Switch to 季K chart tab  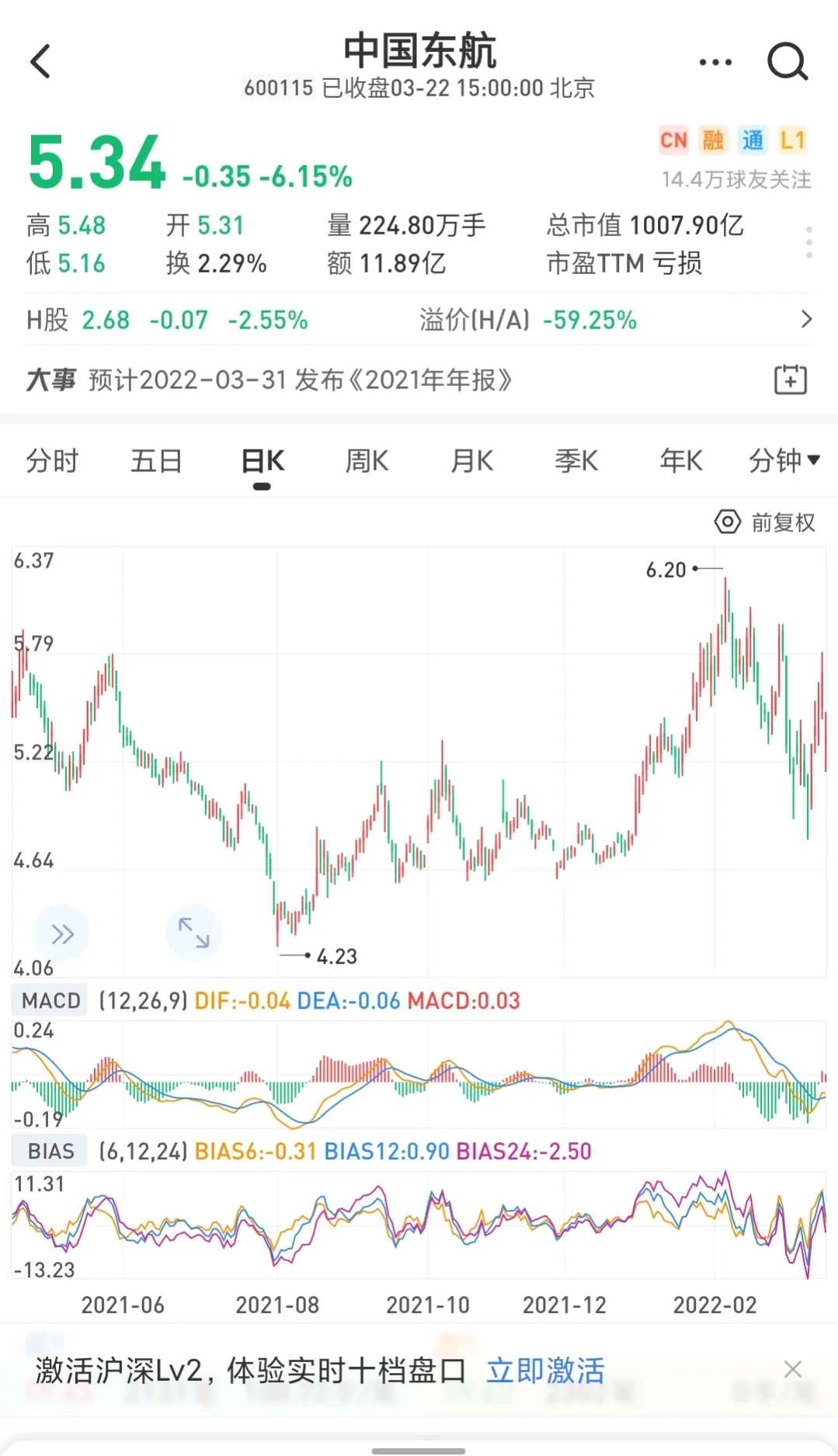(576, 461)
